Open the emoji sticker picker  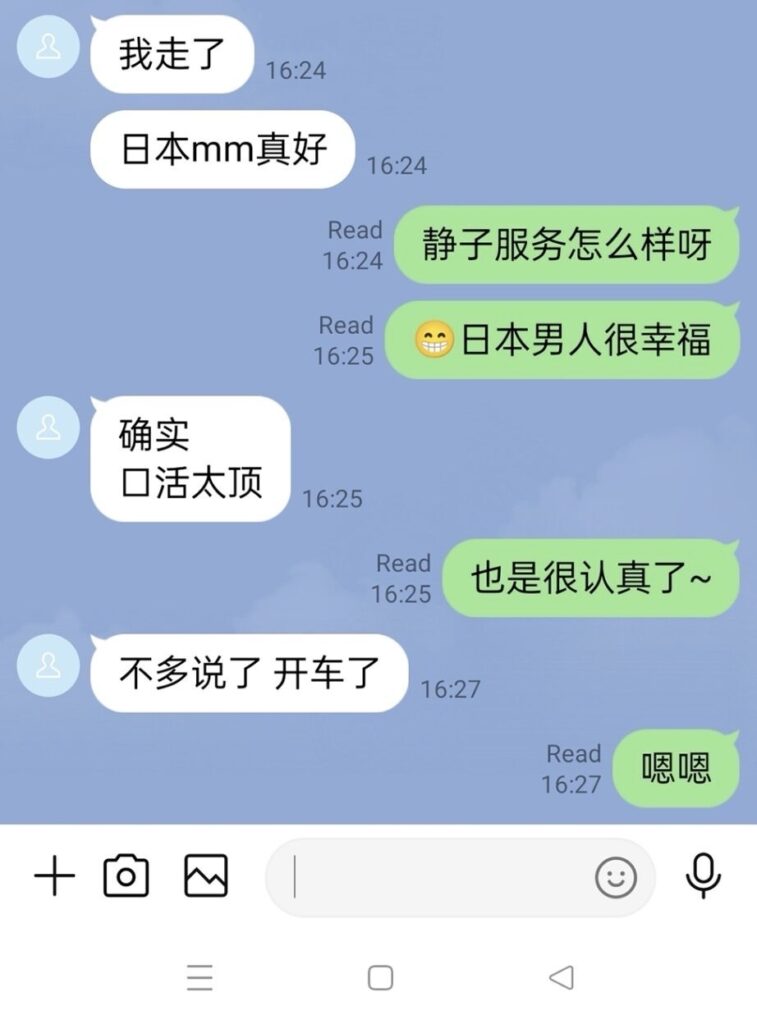(x=616, y=878)
